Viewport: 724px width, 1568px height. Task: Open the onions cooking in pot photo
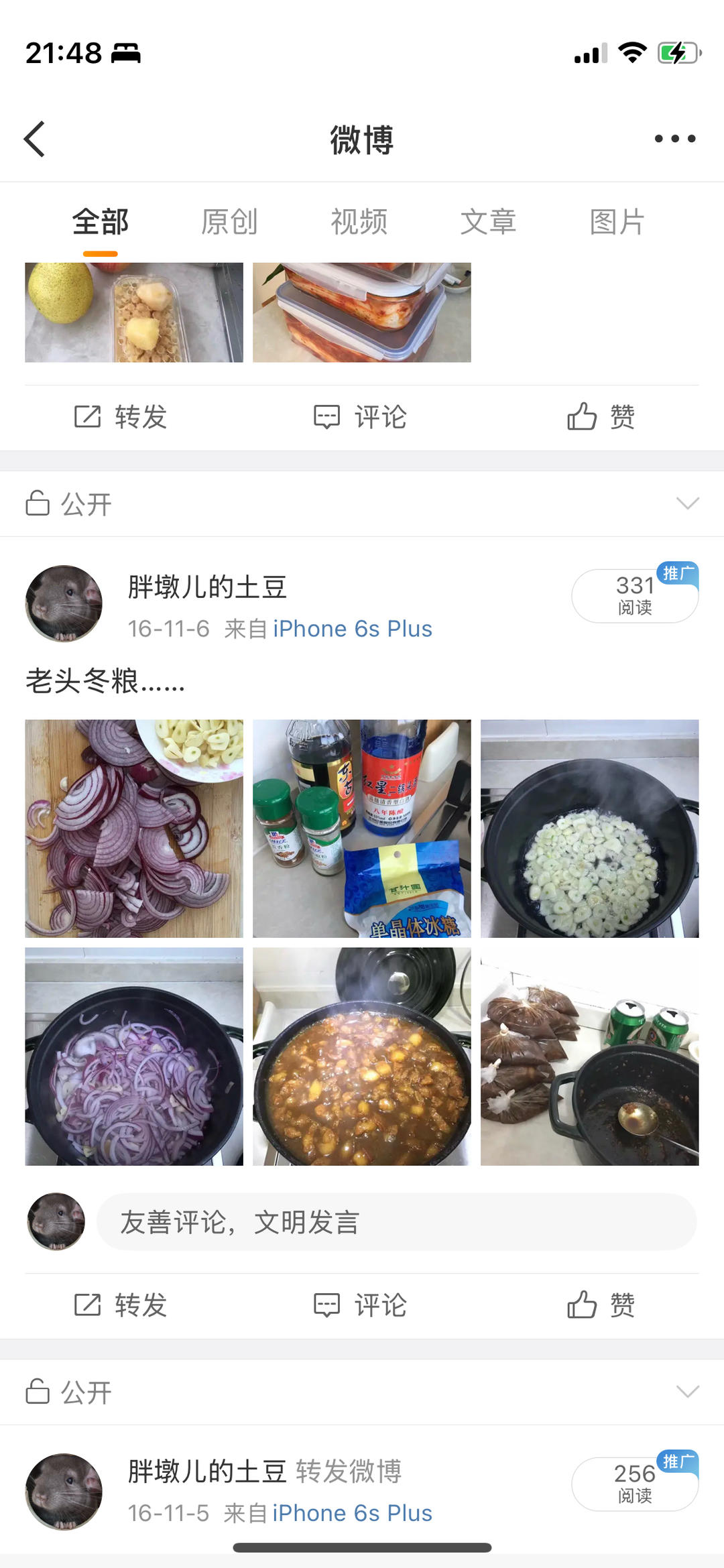[x=134, y=1056]
